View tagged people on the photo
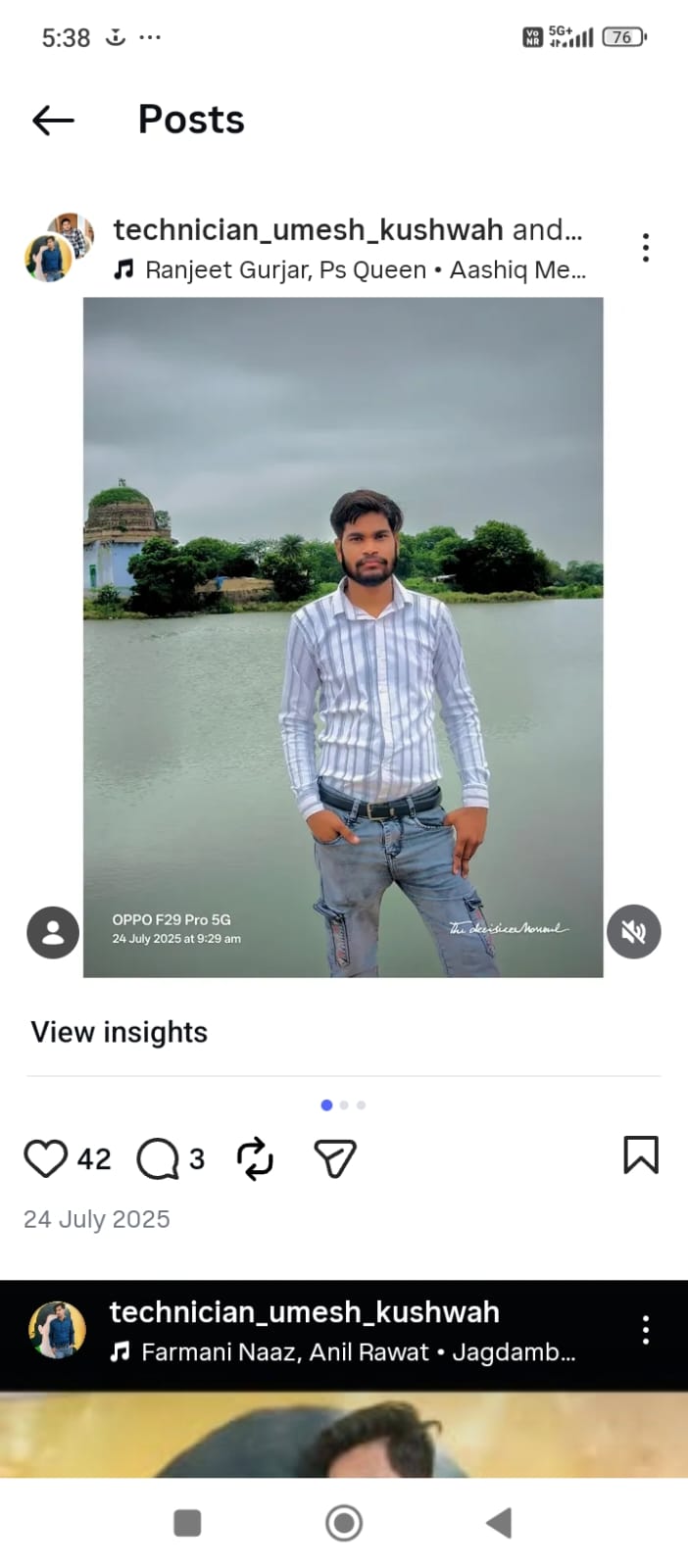Image resolution: width=688 pixels, height=1568 pixels. coord(53,932)
